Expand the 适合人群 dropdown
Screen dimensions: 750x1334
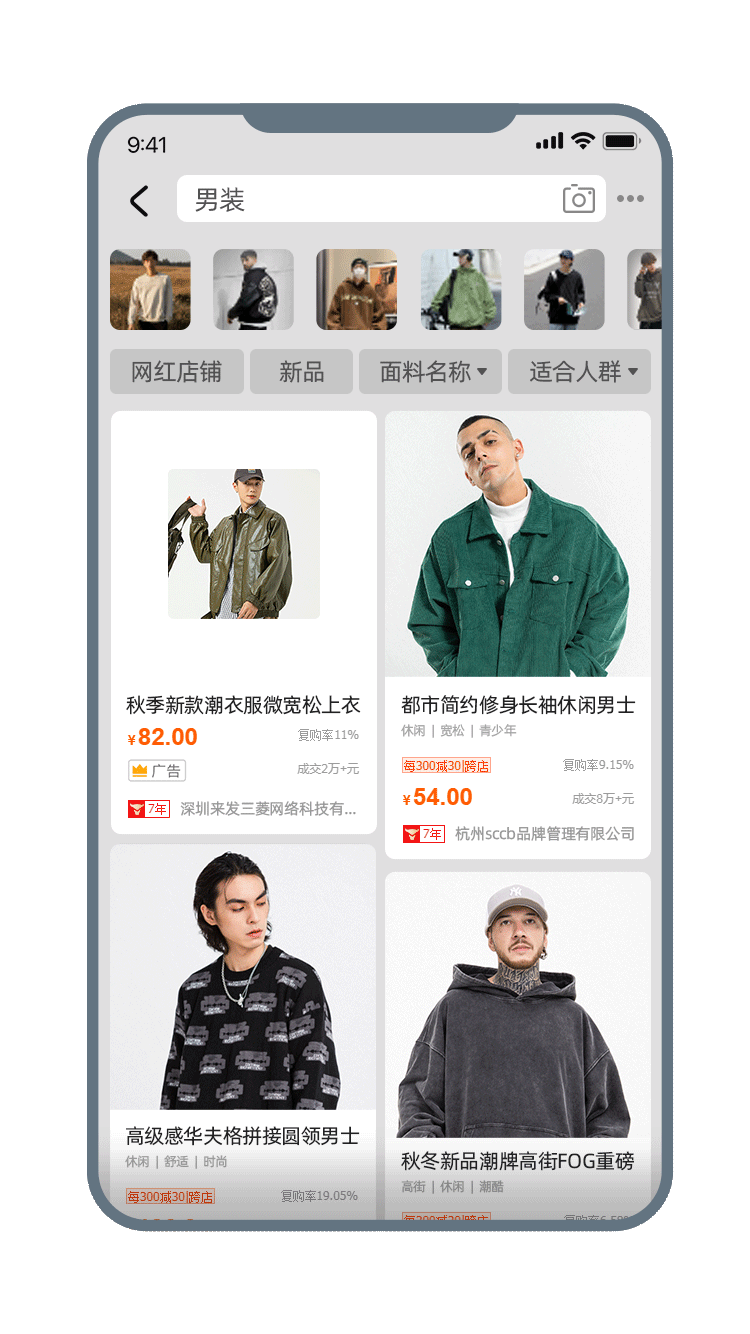(x=581, y=372)
